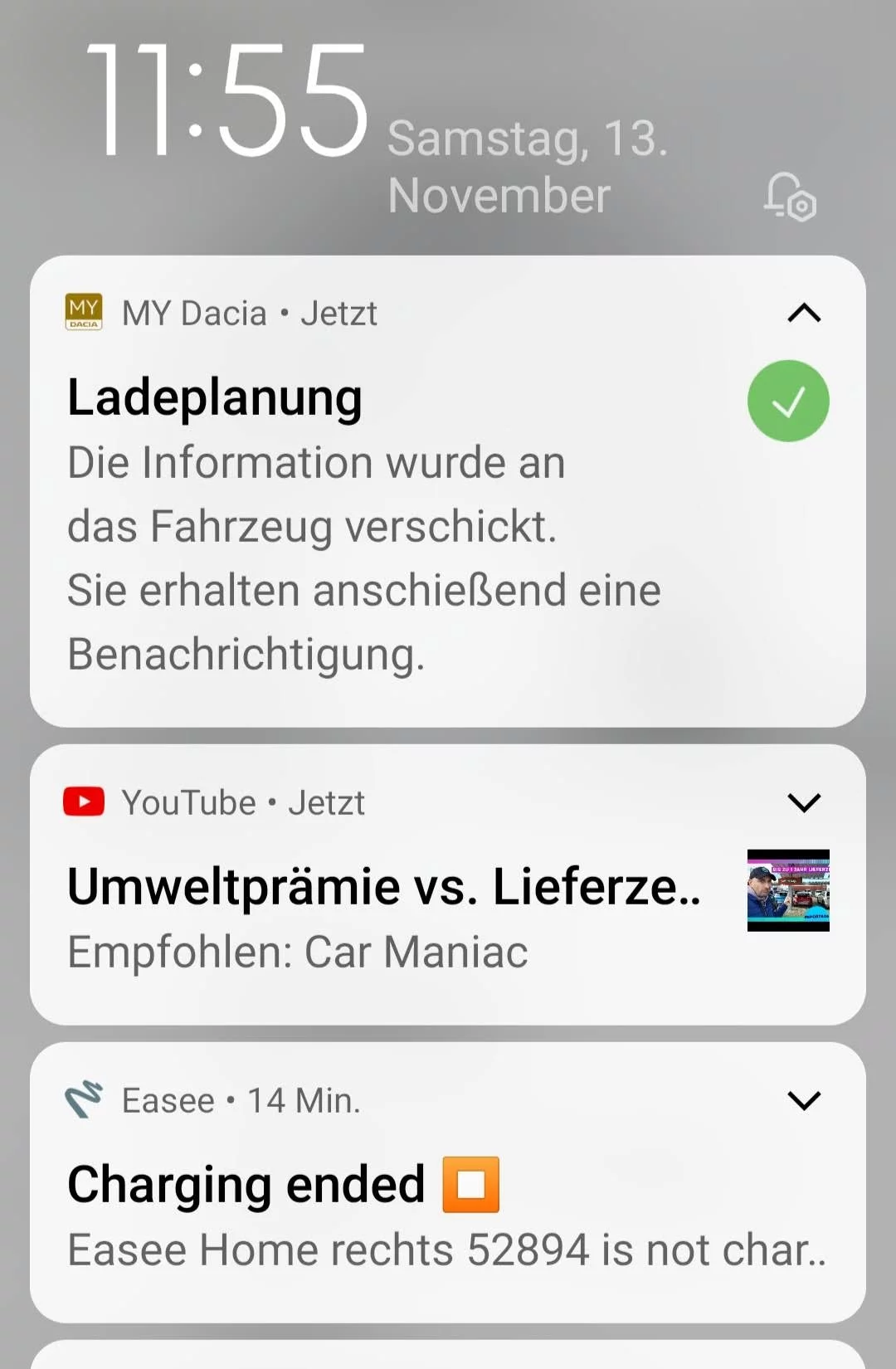Open notification settings bell icon

[789, 197]
